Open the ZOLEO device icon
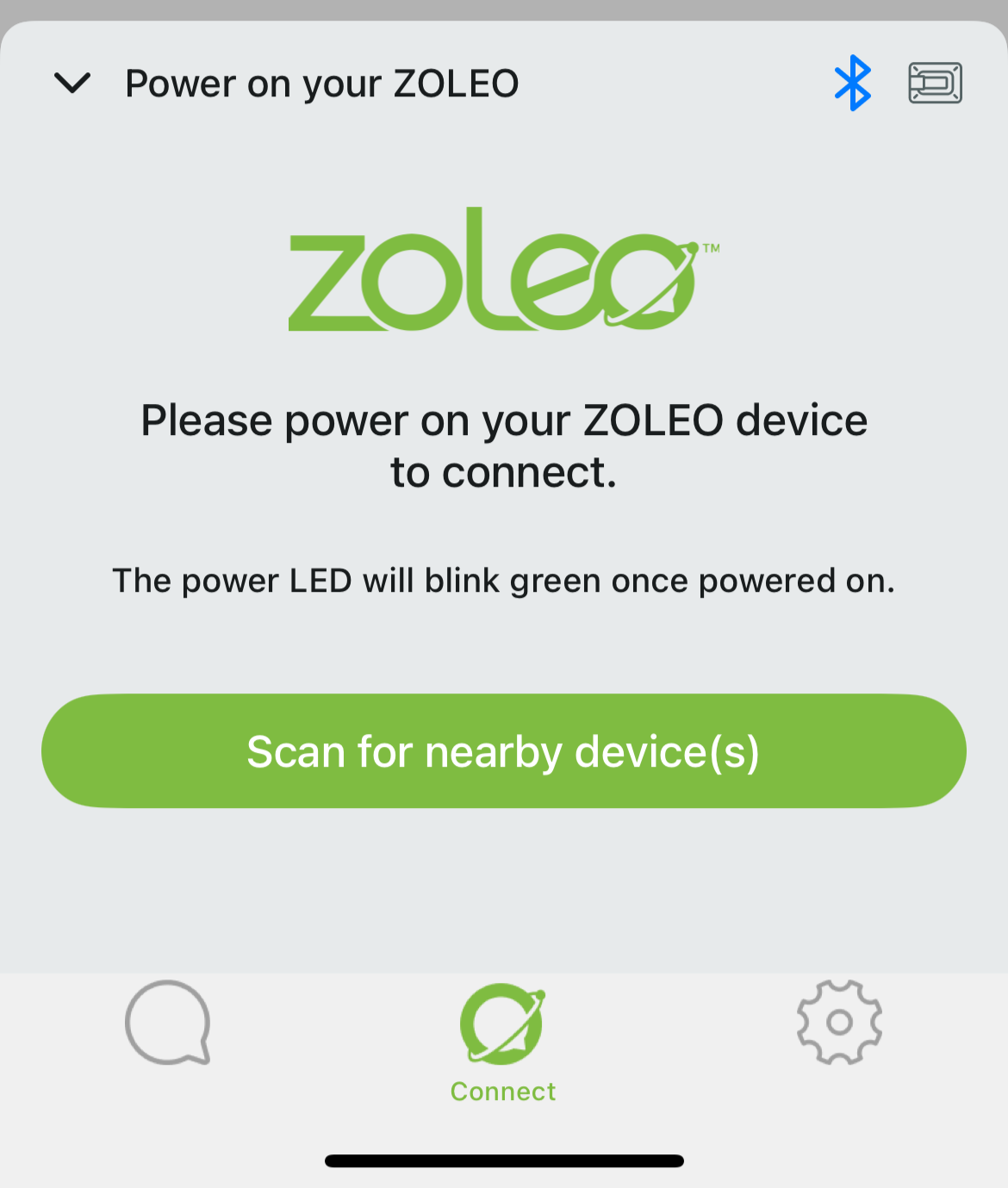This screenshot has height=1188, width=1008. pos(935,84)
